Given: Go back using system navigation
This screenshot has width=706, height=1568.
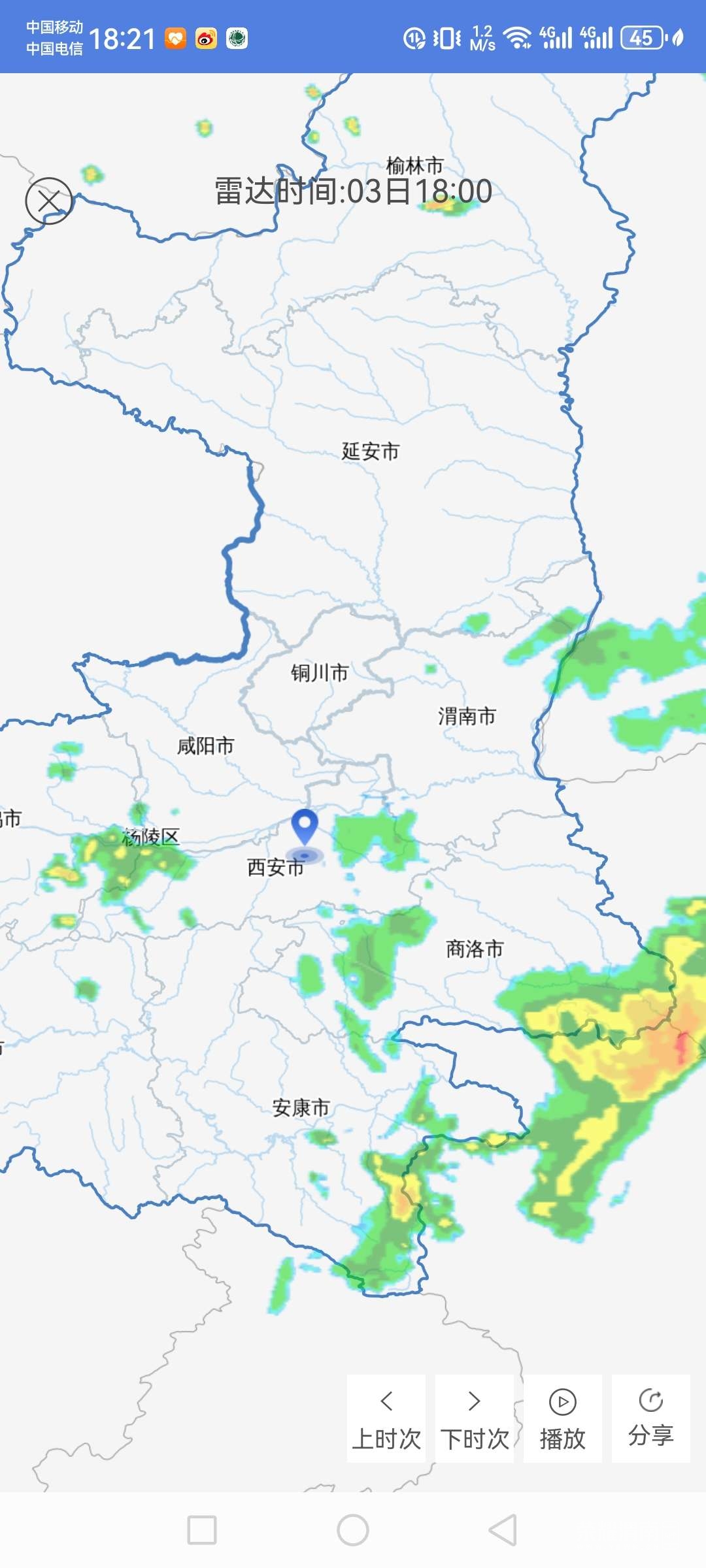Looking at the screenshot, I should (503, 1530).
